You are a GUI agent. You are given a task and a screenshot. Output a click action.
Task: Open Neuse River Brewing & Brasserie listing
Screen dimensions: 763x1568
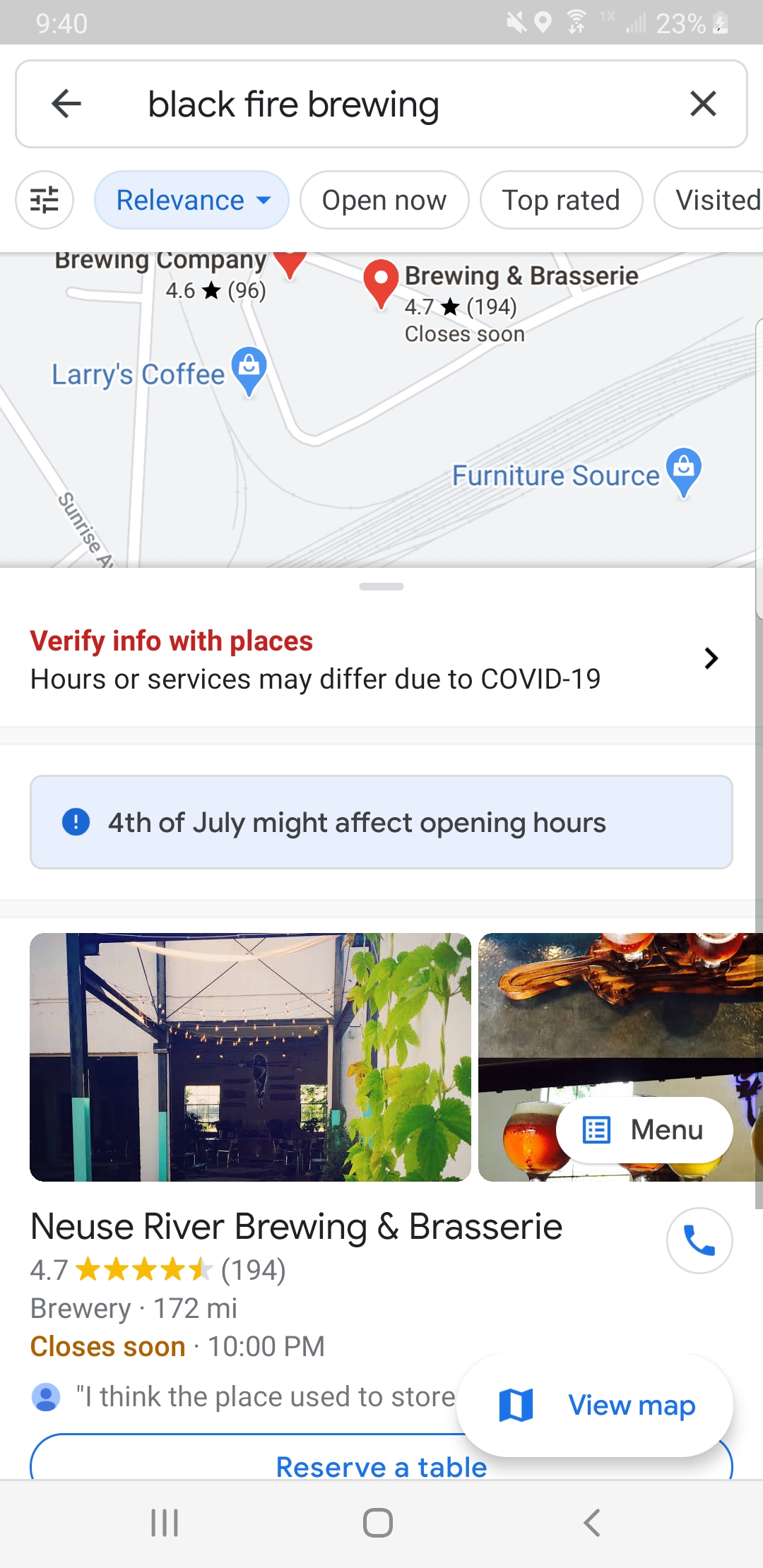[297, 1227]
